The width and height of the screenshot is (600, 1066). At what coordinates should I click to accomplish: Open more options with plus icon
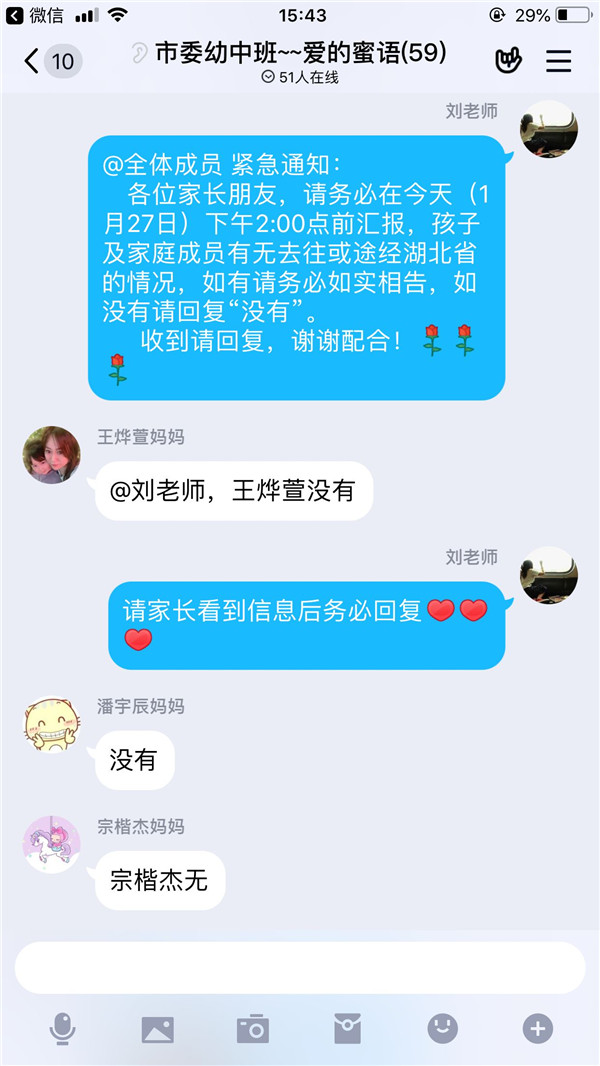[537, 1028]
